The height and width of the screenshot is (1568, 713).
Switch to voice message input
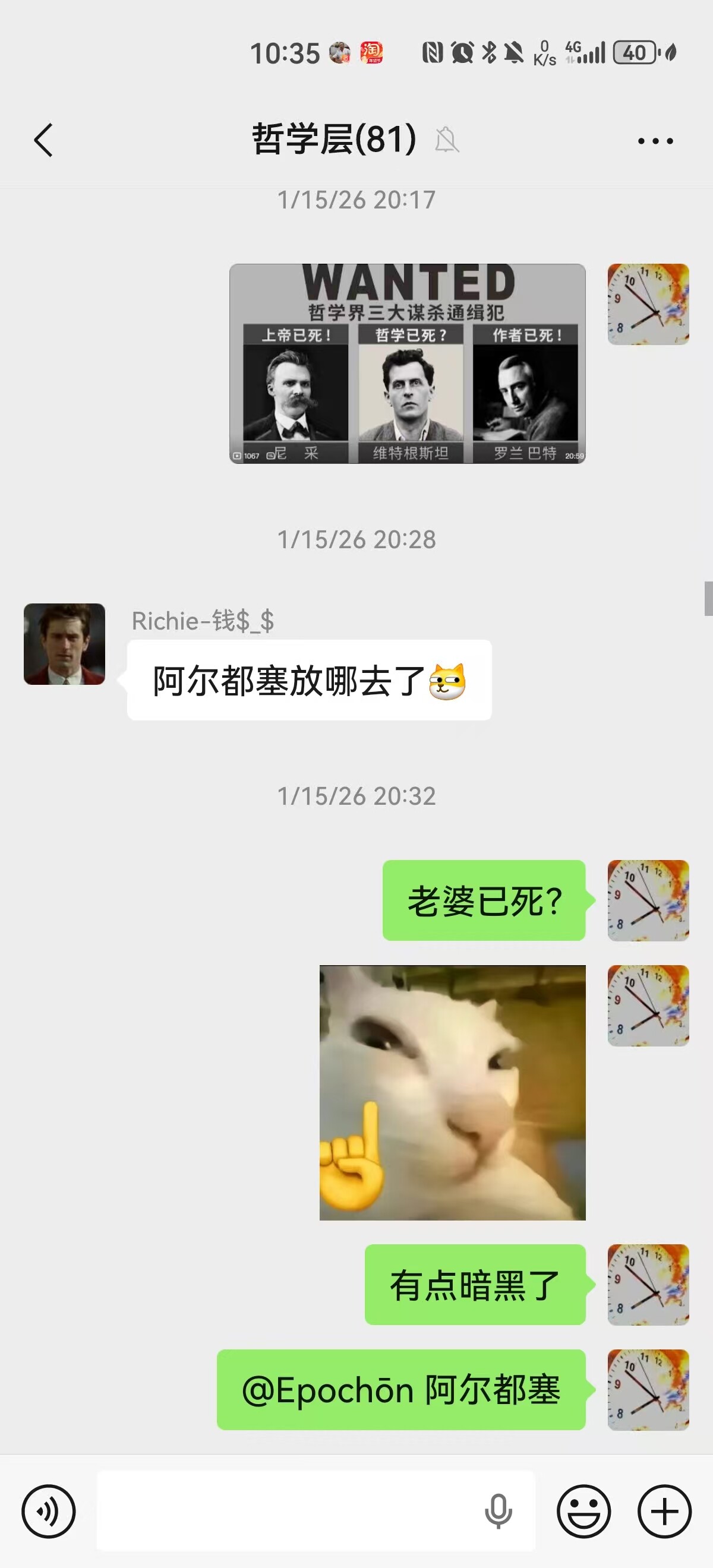49,1511
